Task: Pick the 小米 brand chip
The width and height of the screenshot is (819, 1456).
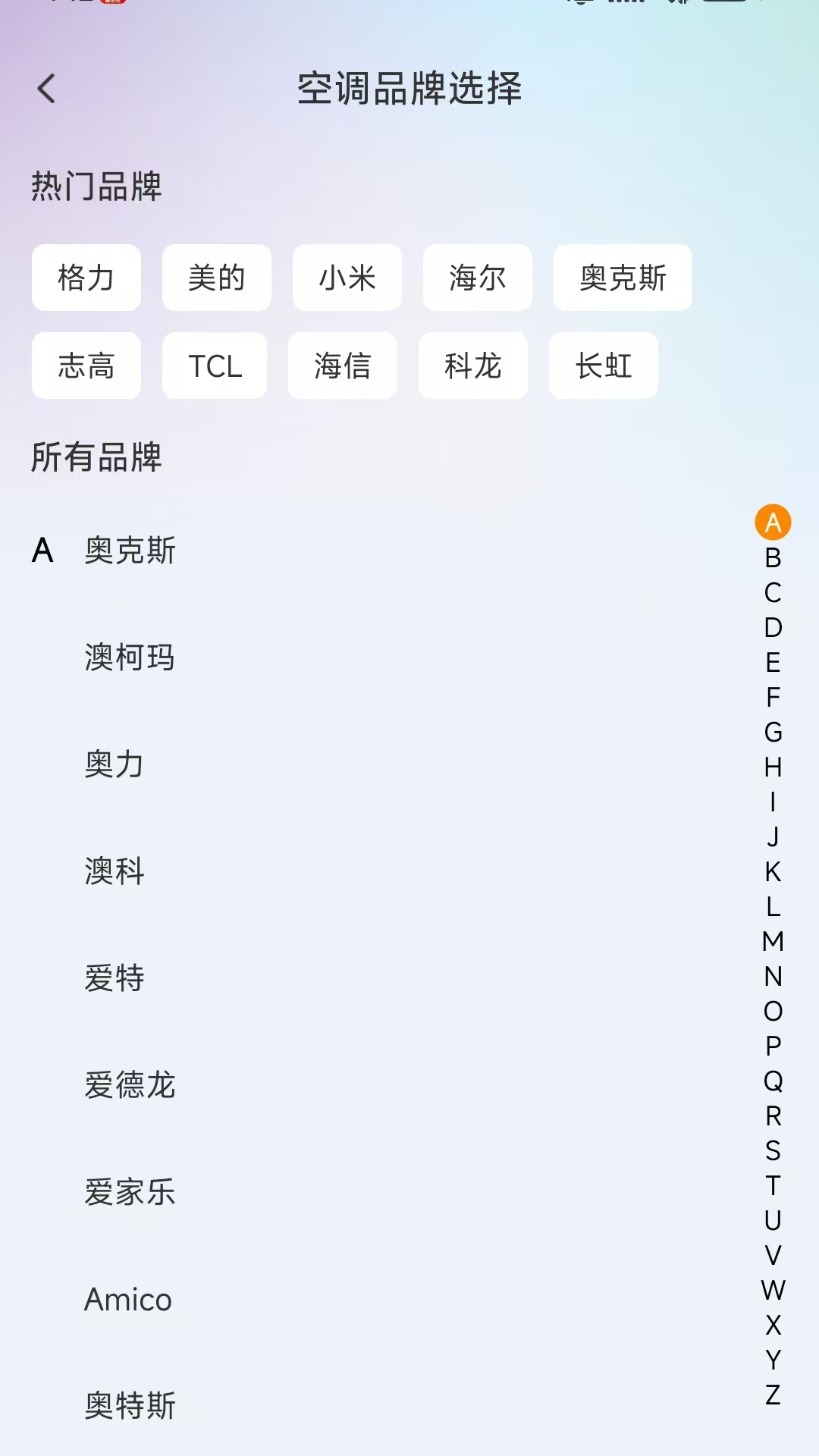Action: tap(347, 278)
